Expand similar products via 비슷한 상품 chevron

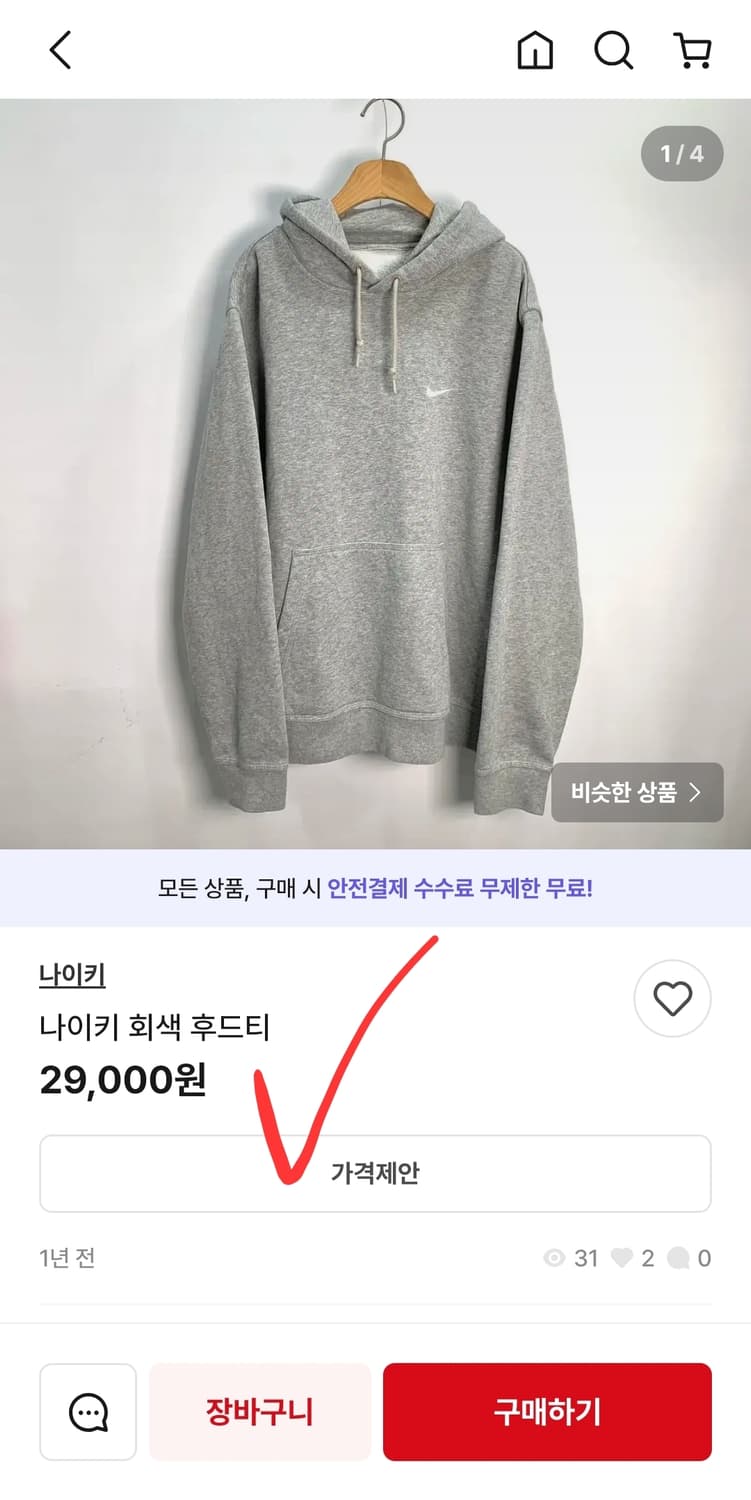637,792
